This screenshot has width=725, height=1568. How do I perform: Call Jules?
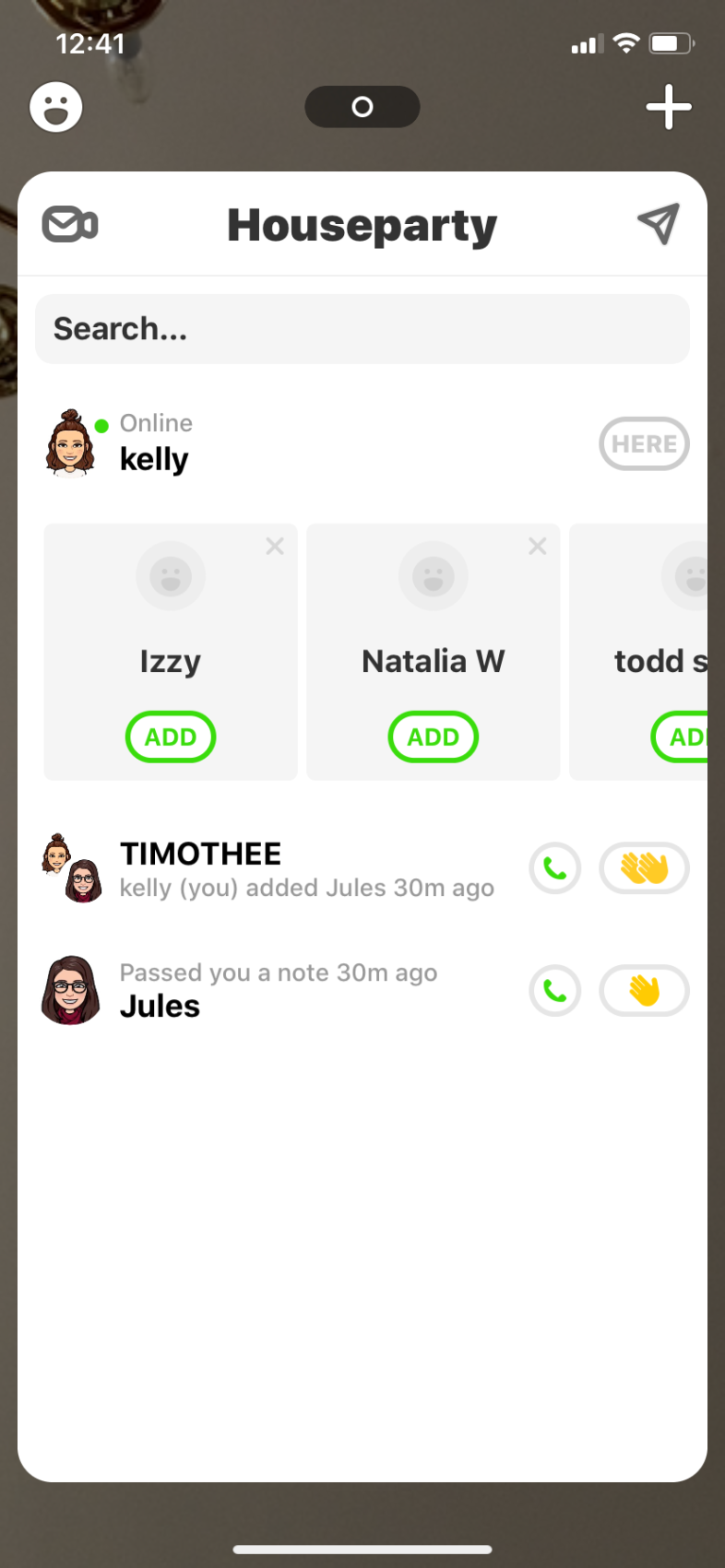coord(555,991)
